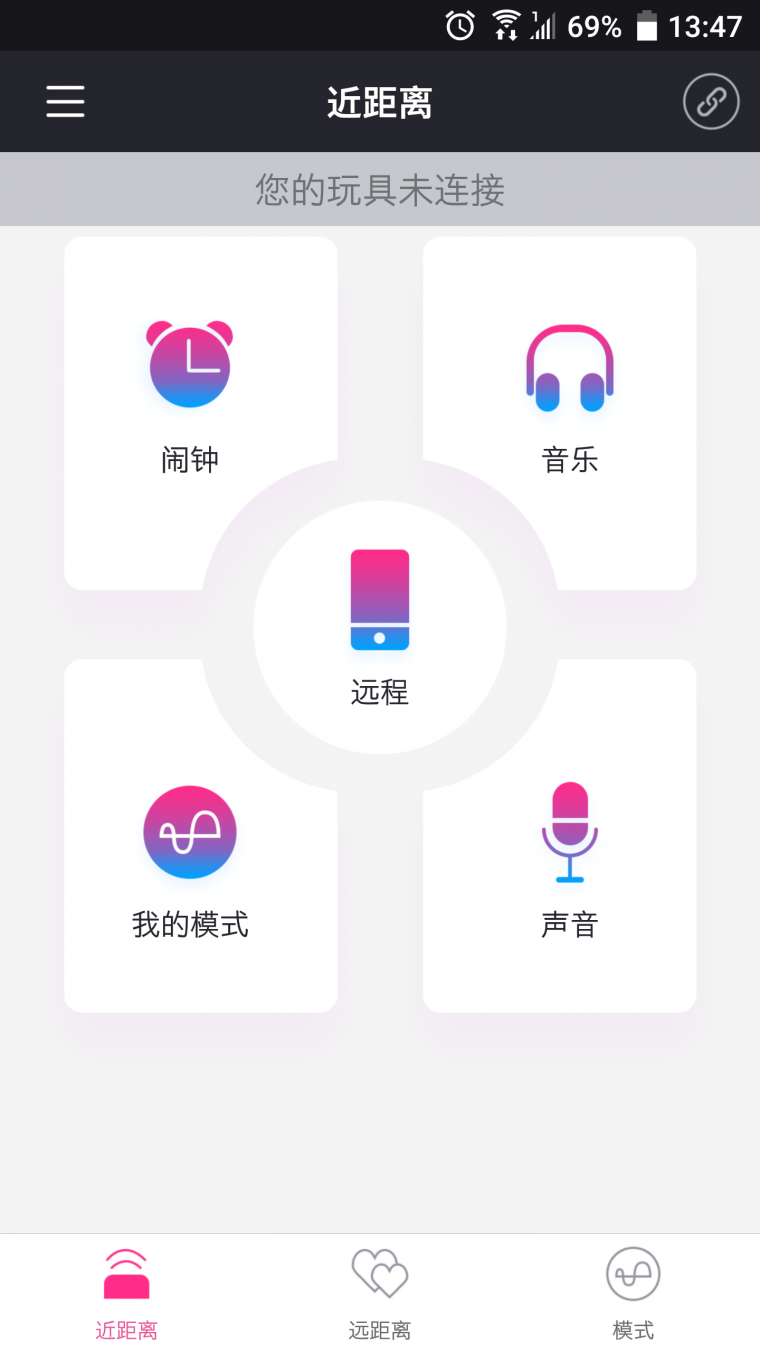Open the hamburger navigation menu
Screen dimensions: 760x1352
pyautogui.click(x=65, y=101)
